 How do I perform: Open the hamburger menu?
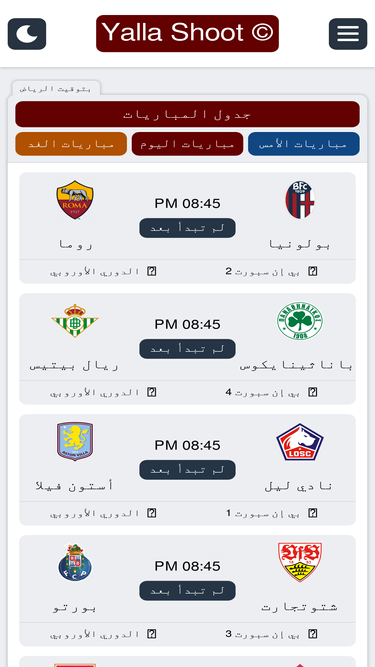click(348, 34)
